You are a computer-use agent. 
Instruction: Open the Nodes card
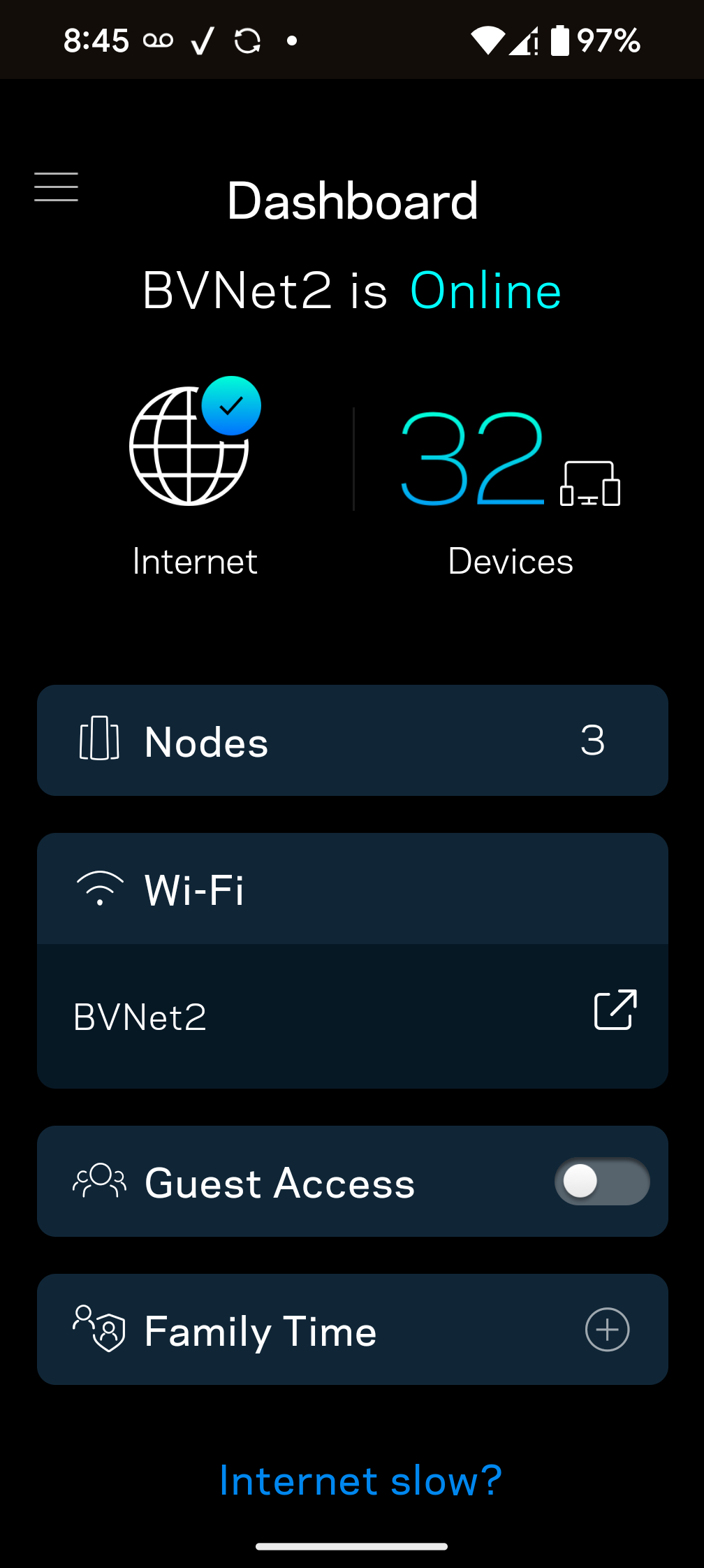click(x=353, y=741)
